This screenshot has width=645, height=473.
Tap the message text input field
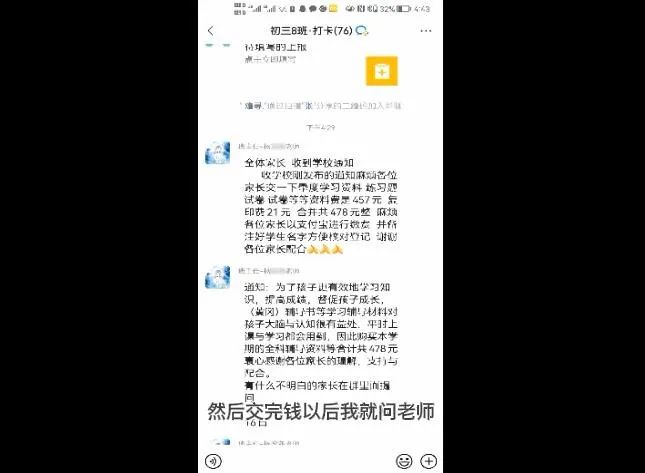coord(306,461)
